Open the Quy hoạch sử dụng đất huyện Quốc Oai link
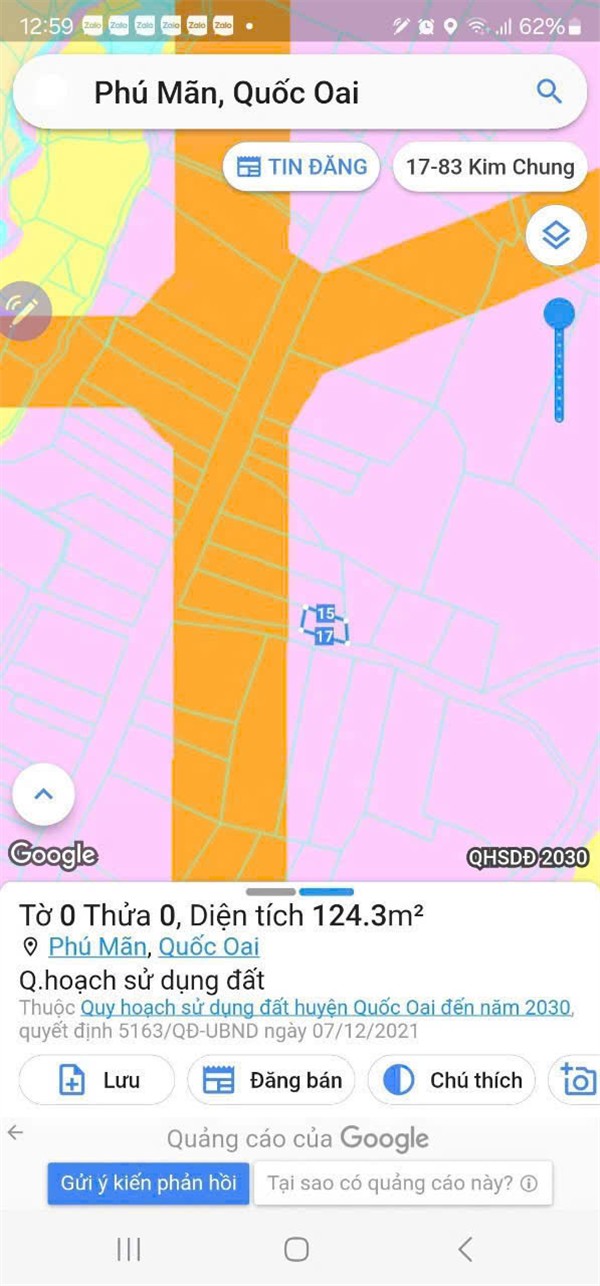Image resolution: width=600 pixels, height=1286 pixels. [325, 1008]
